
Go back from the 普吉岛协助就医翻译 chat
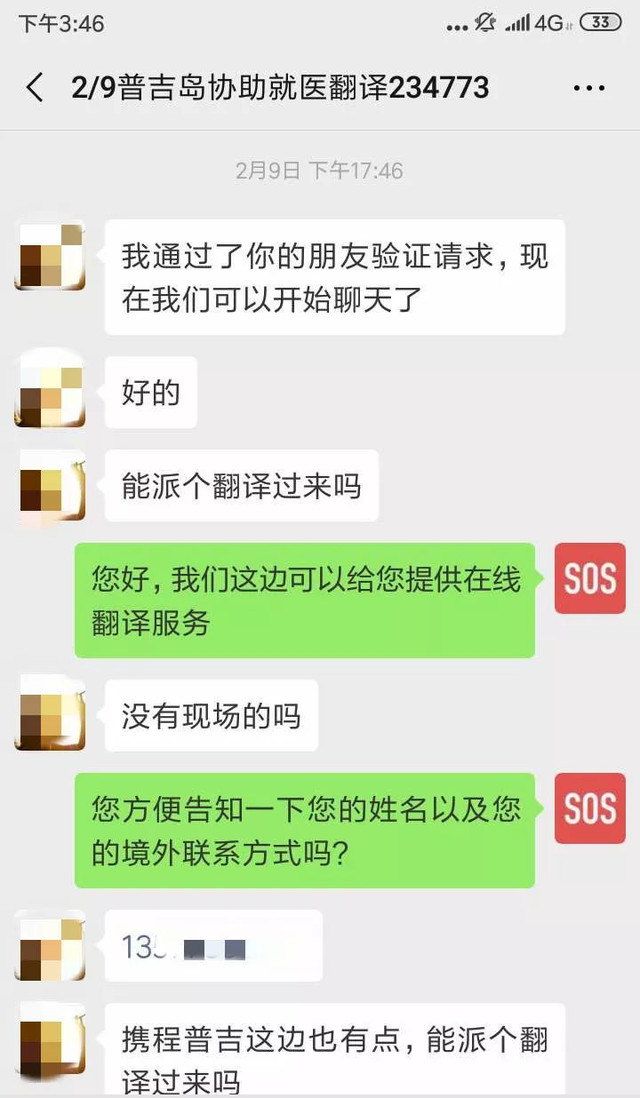[x=35, y=88]
